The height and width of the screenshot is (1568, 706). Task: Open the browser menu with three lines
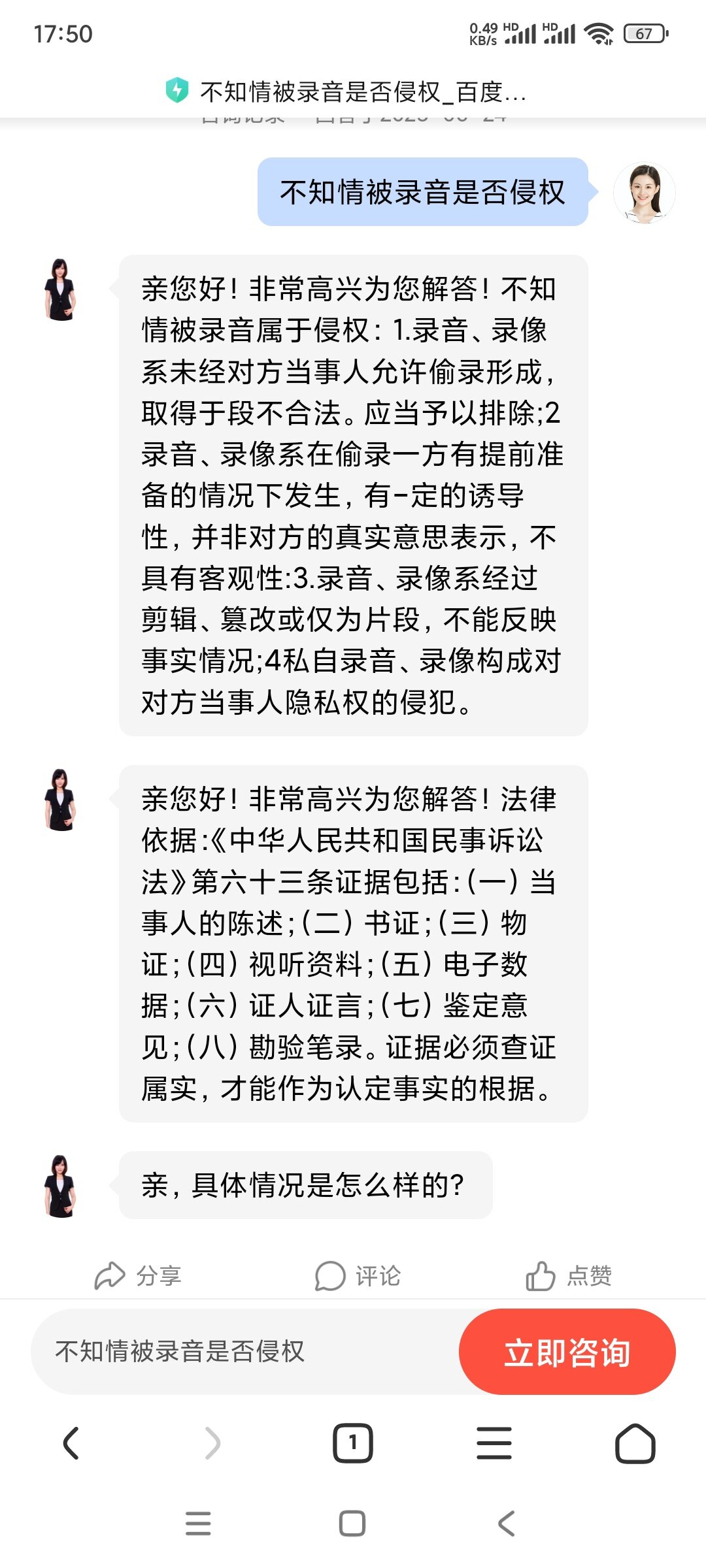pos(494,1443)
